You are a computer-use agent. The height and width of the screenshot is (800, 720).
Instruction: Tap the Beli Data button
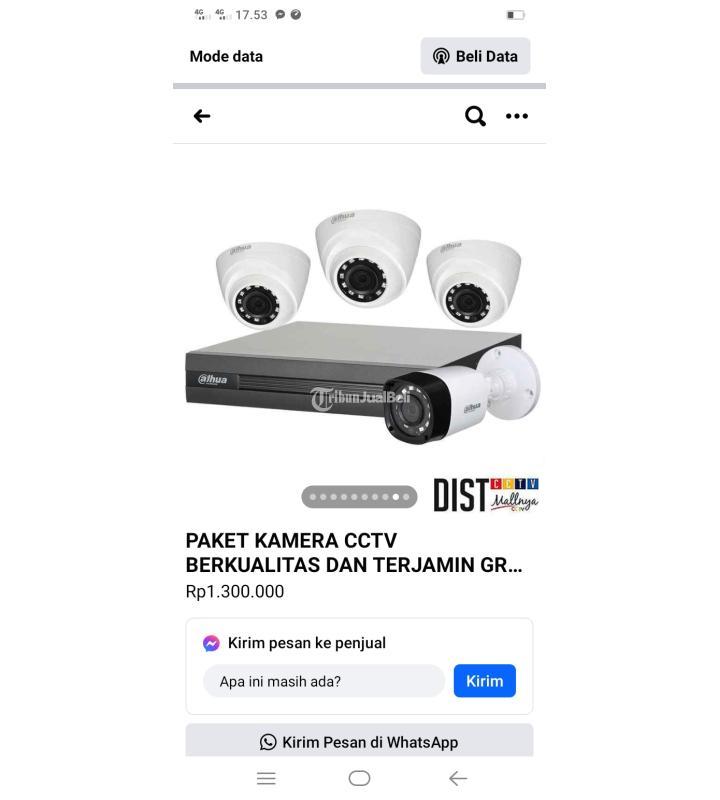pos(475,56)
